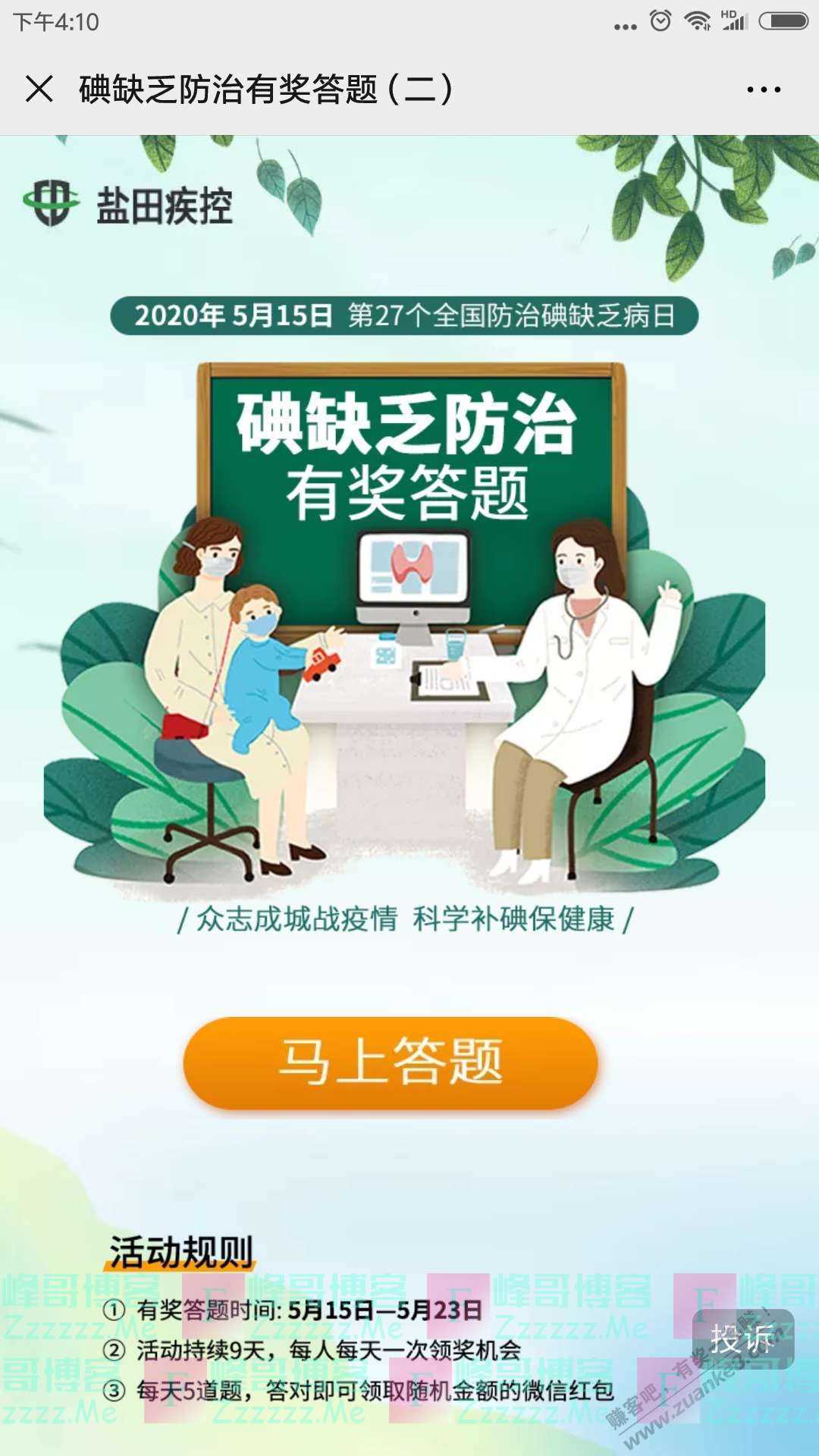Tap the 马上答题 start quiz button
819x1456 pixels.
(391, 1062)
